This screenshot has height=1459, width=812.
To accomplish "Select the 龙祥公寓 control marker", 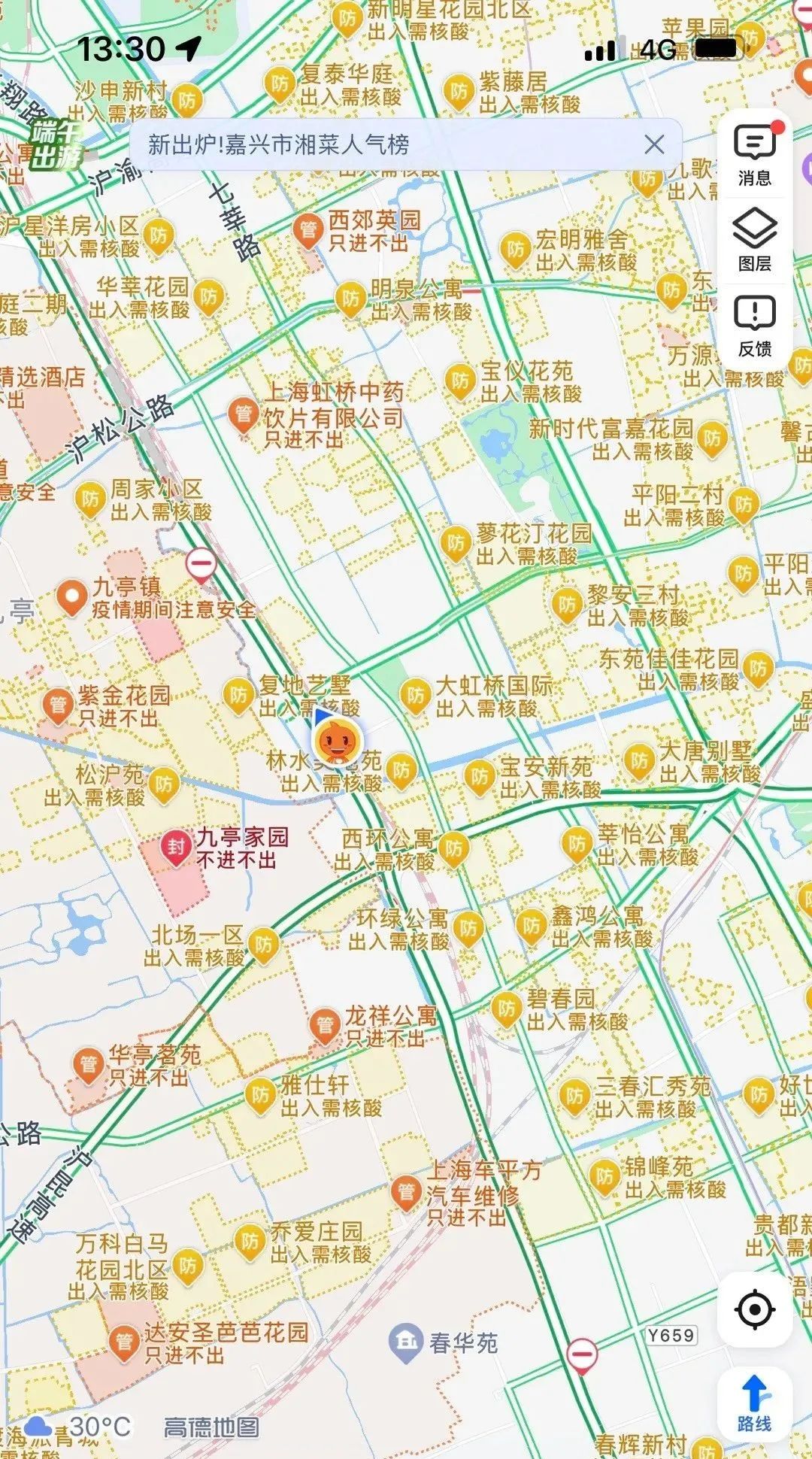I will pos(325,1025).
